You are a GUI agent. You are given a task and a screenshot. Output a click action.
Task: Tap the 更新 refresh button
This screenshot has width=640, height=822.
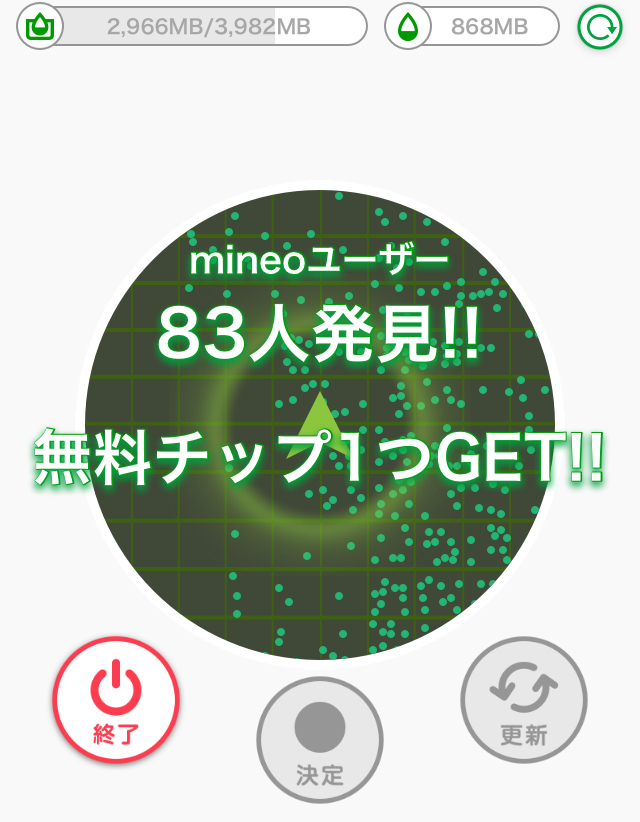pos(523,699)
